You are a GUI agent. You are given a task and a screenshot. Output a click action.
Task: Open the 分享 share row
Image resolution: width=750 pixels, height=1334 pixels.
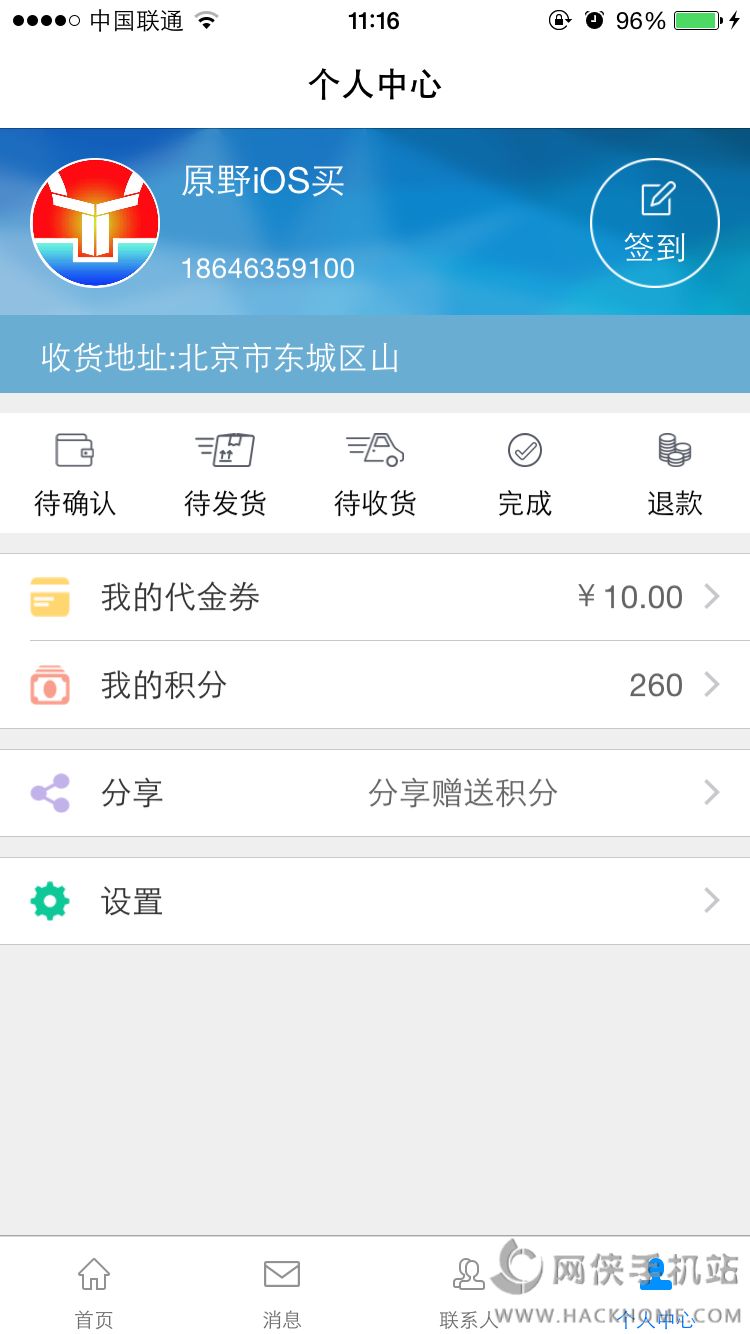click(375, 793)
